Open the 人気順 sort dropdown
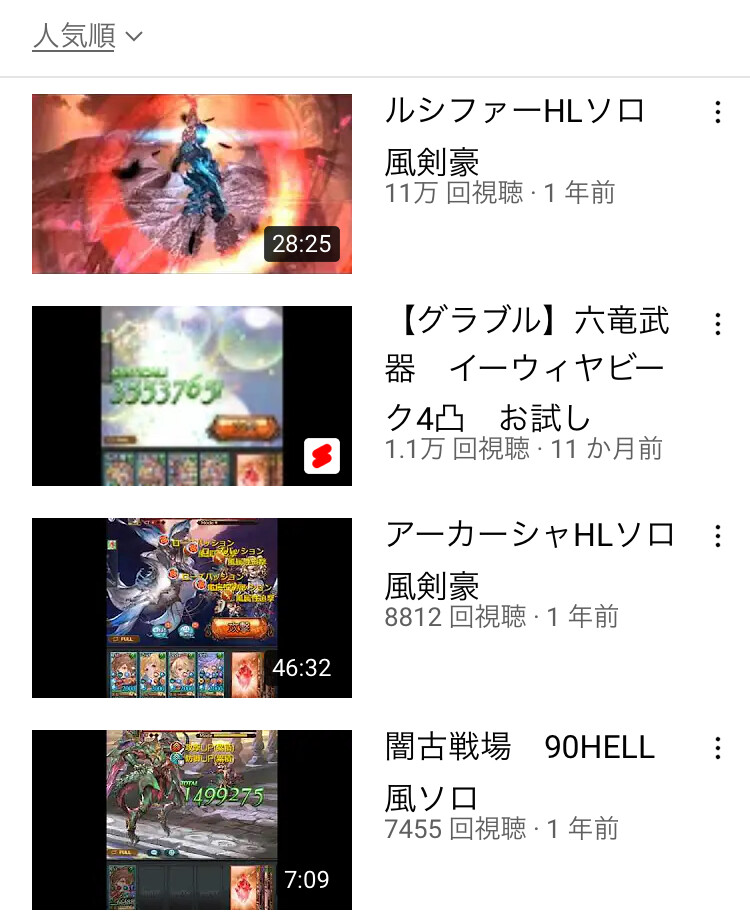 coord(88,37)
